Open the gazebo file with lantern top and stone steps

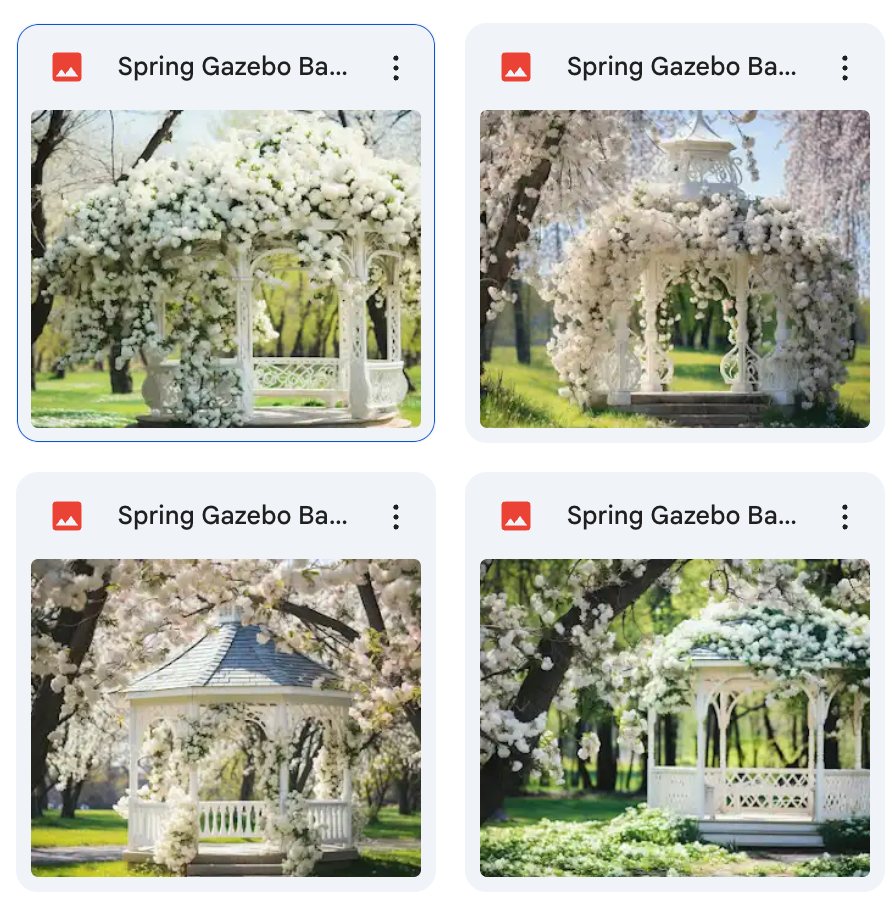pos(674,268)
